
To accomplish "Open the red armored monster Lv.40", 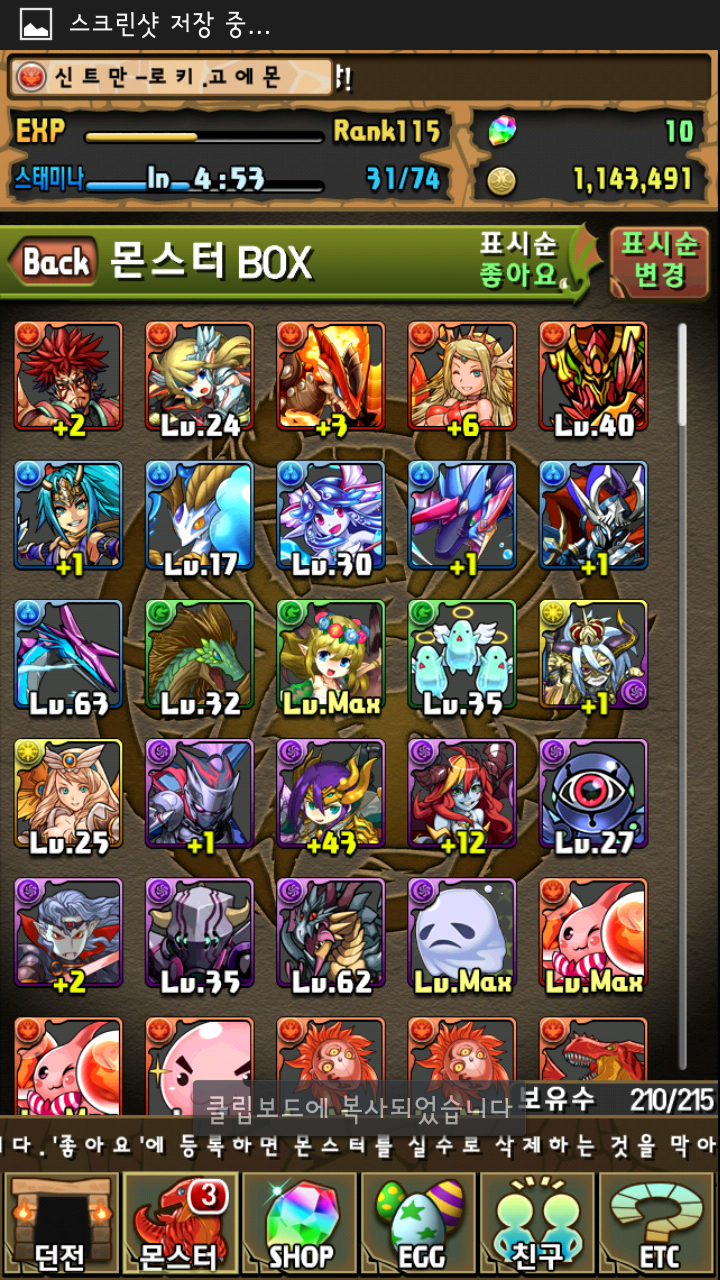I will click(593, 377).
